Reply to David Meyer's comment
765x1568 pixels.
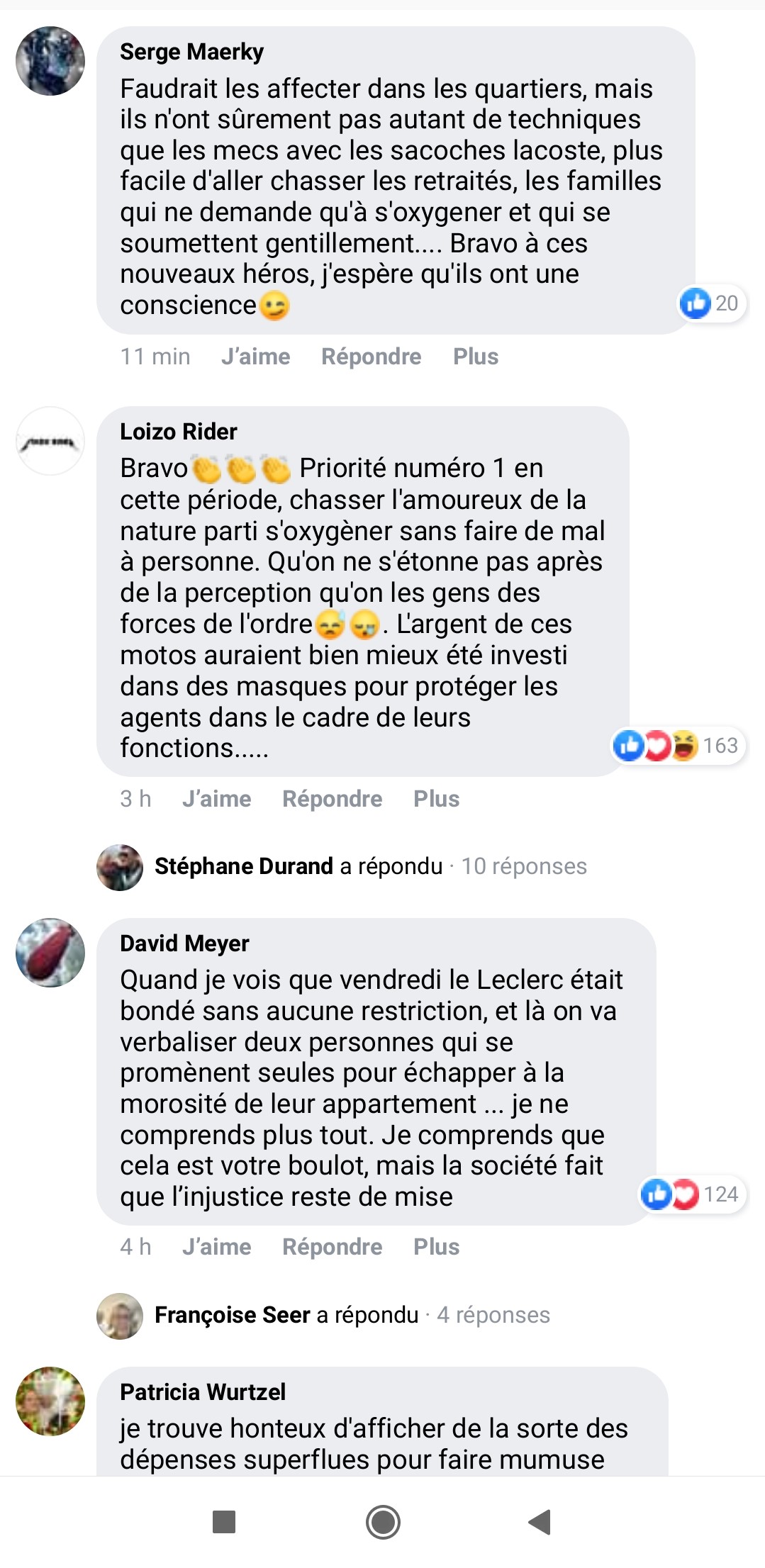(332, 1247)
